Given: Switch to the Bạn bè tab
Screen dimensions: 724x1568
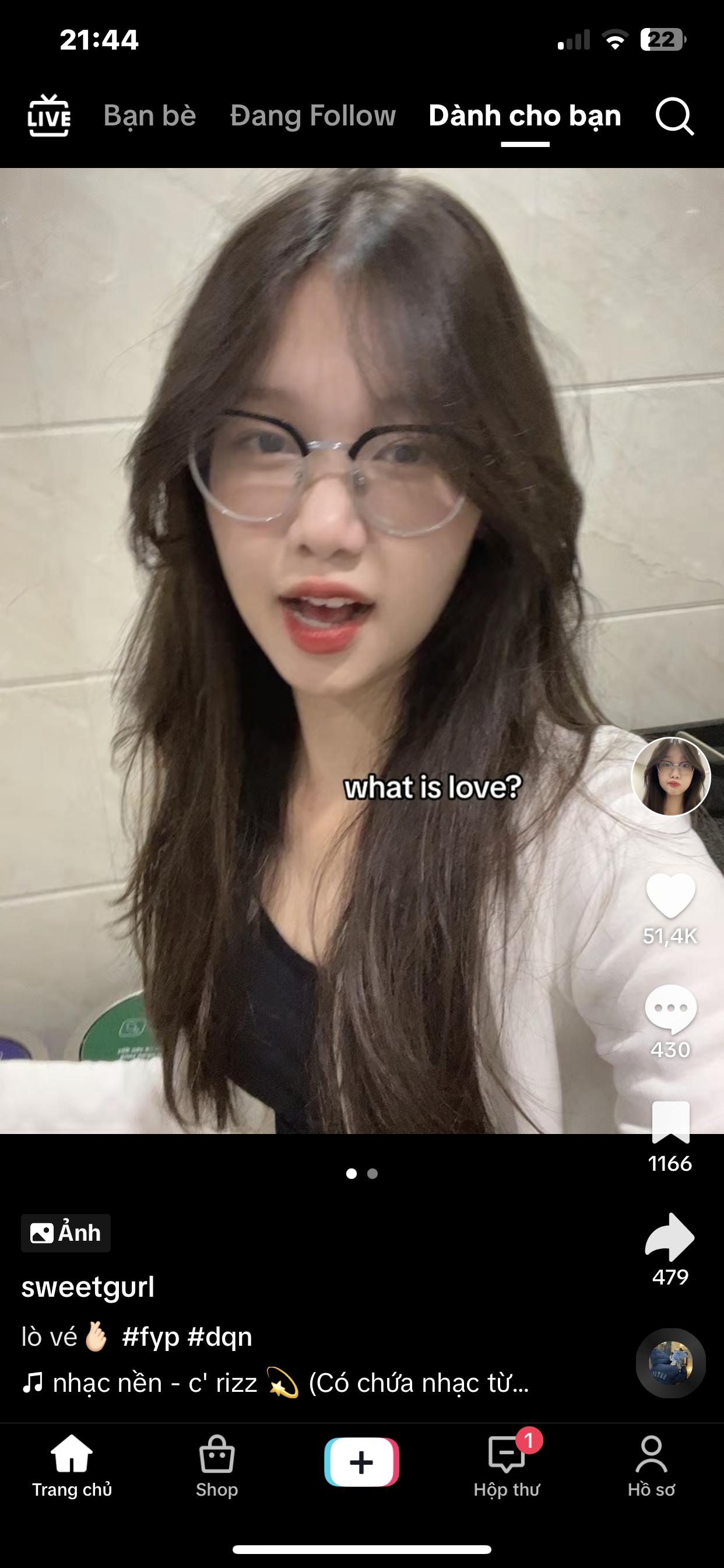Looking at the screenshot, I should [150, 116].
